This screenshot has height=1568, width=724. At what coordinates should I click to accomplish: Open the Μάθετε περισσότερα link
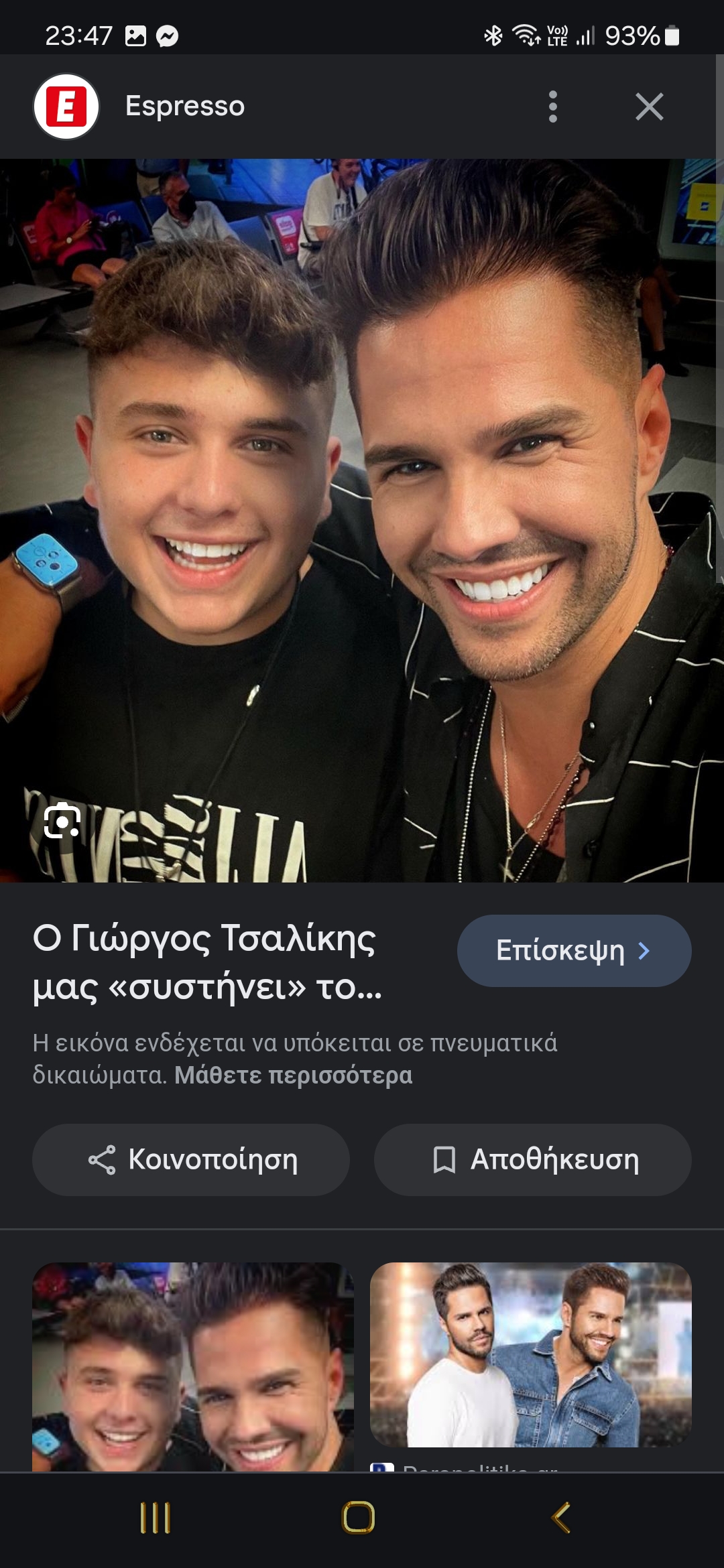point(293,1075)
